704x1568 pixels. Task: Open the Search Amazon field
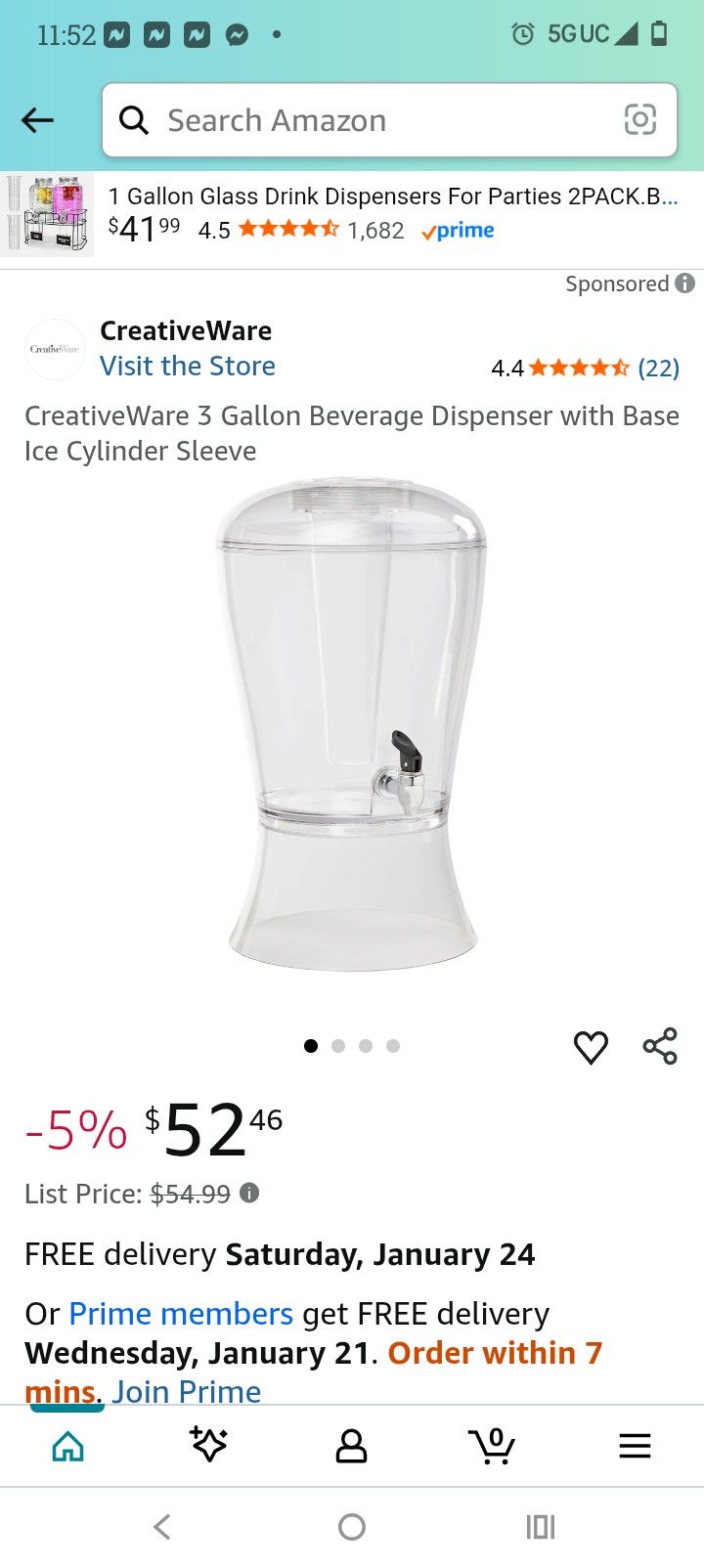(x=372, y=120)
